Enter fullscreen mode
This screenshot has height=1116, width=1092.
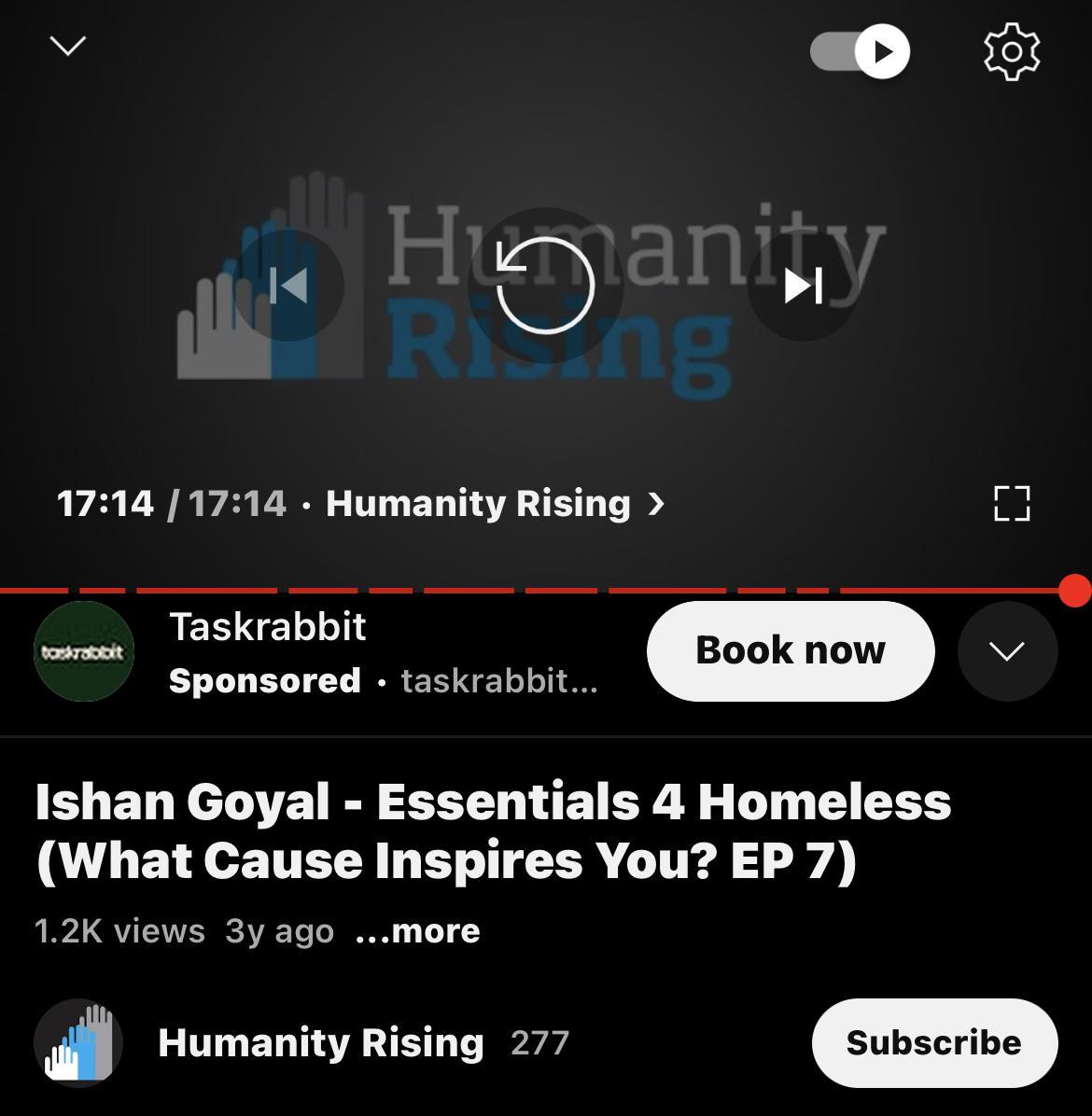[x=1012, y=504]
